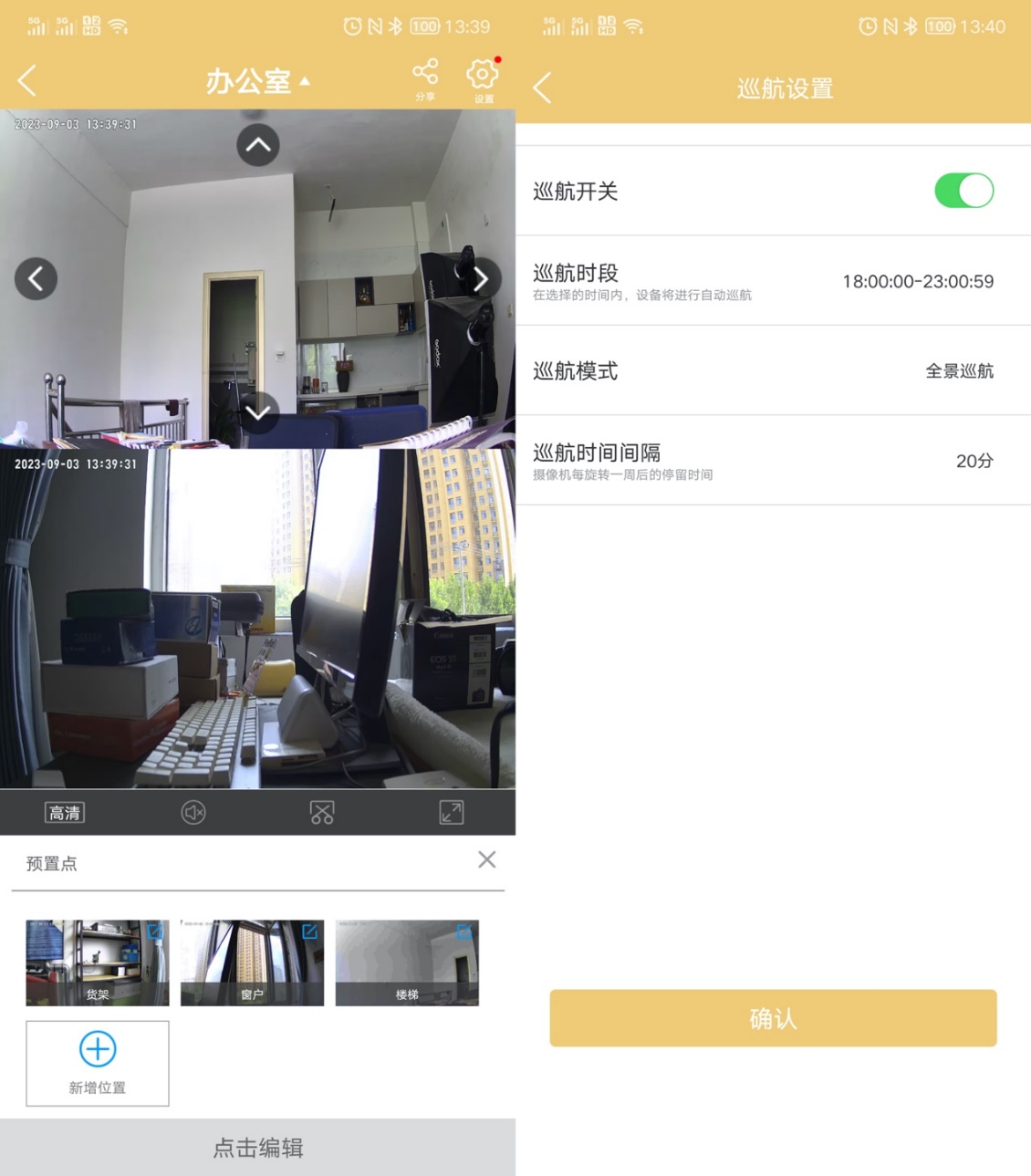Open the 办公室 camera name dropdown
The width and height of the screenshot is (1031, 1176).
pyautogui.click(x=257, y=80)
